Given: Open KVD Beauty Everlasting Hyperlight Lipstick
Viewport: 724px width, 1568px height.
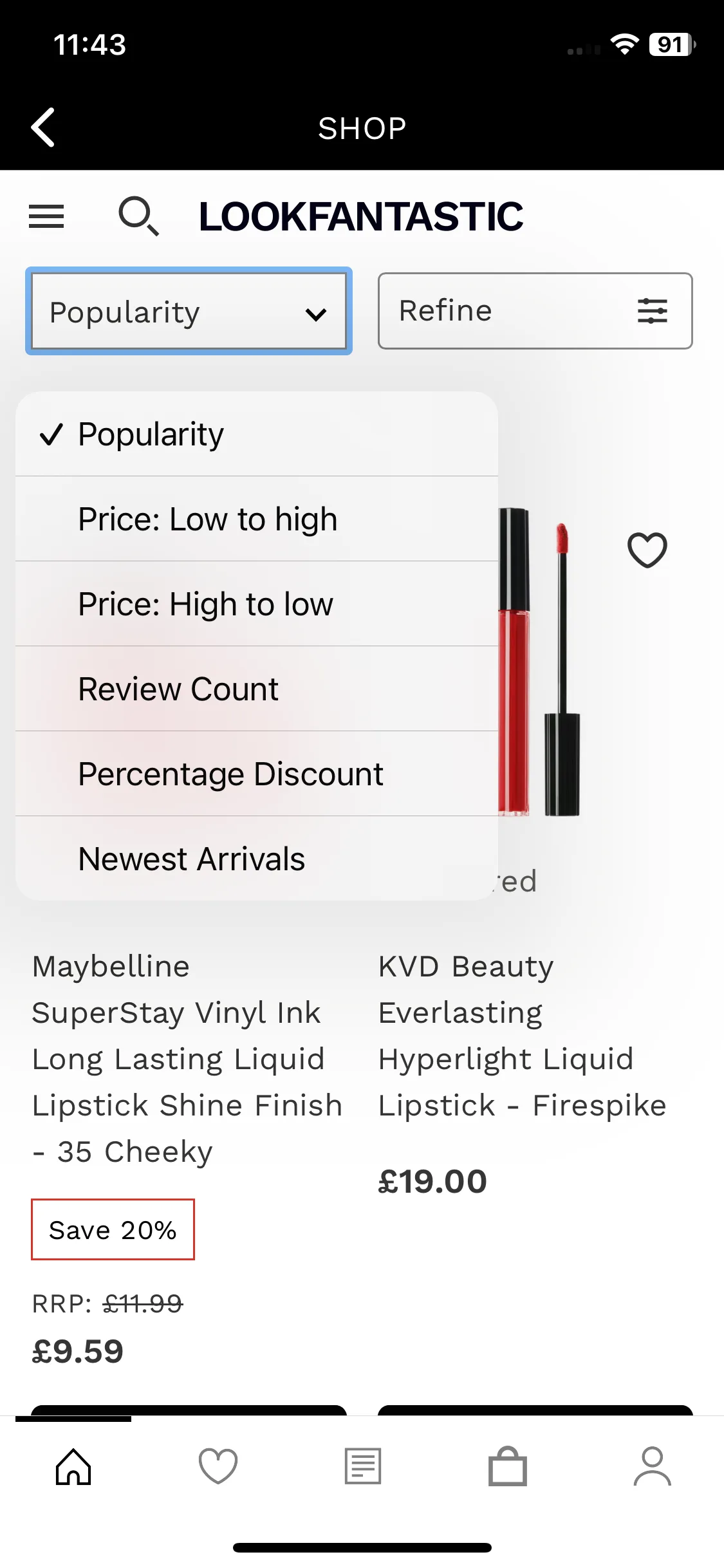Looking at the screenshot, I should coord(521,1036).
